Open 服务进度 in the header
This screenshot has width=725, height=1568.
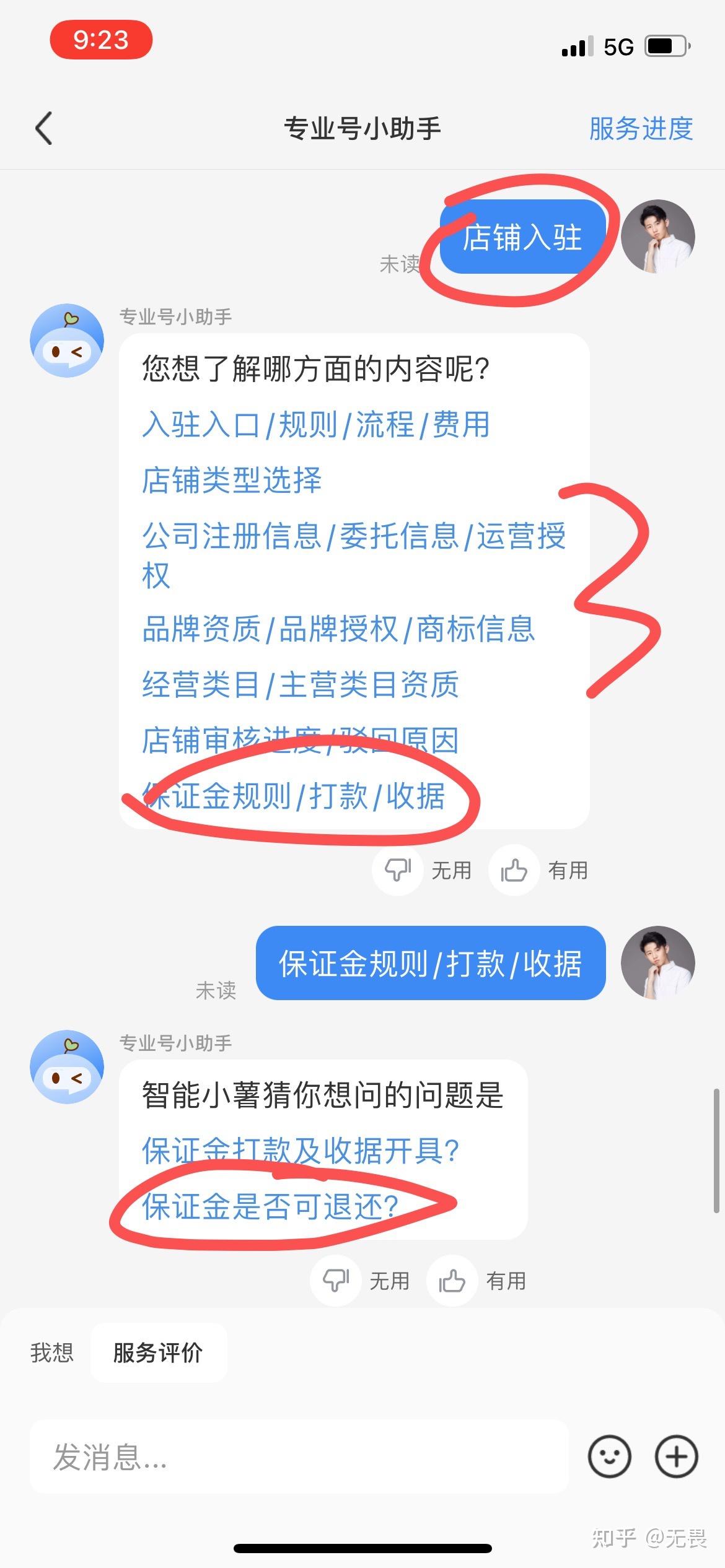640,129
